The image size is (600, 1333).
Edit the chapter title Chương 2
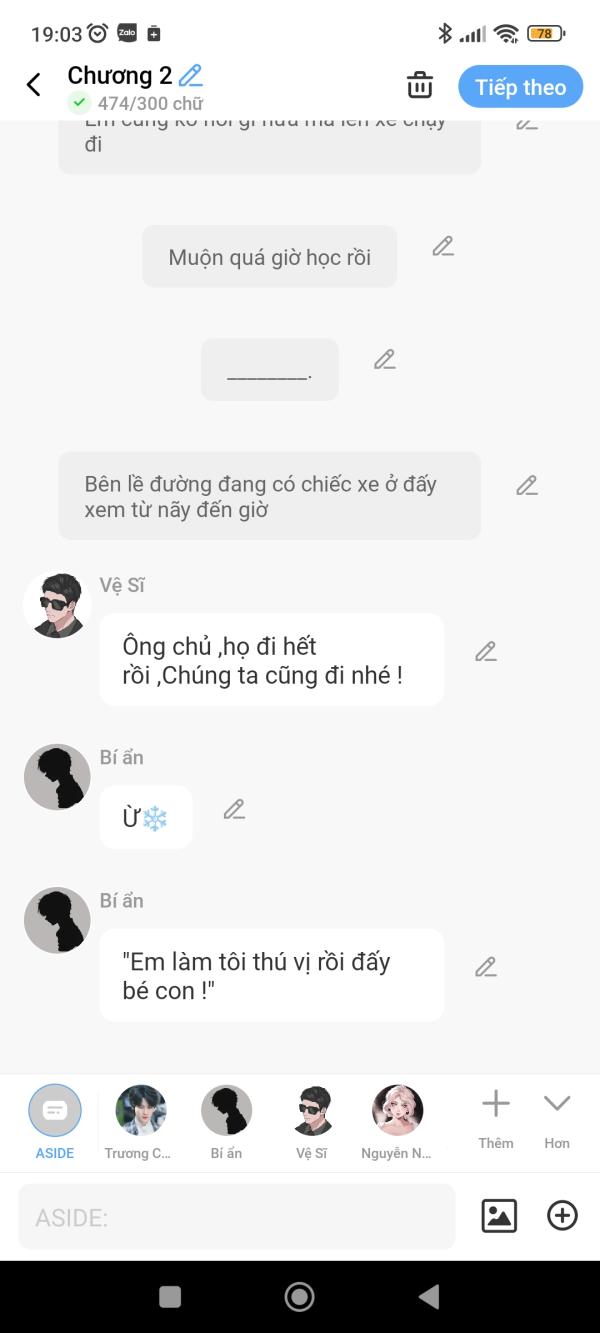(x=191, y=75)
